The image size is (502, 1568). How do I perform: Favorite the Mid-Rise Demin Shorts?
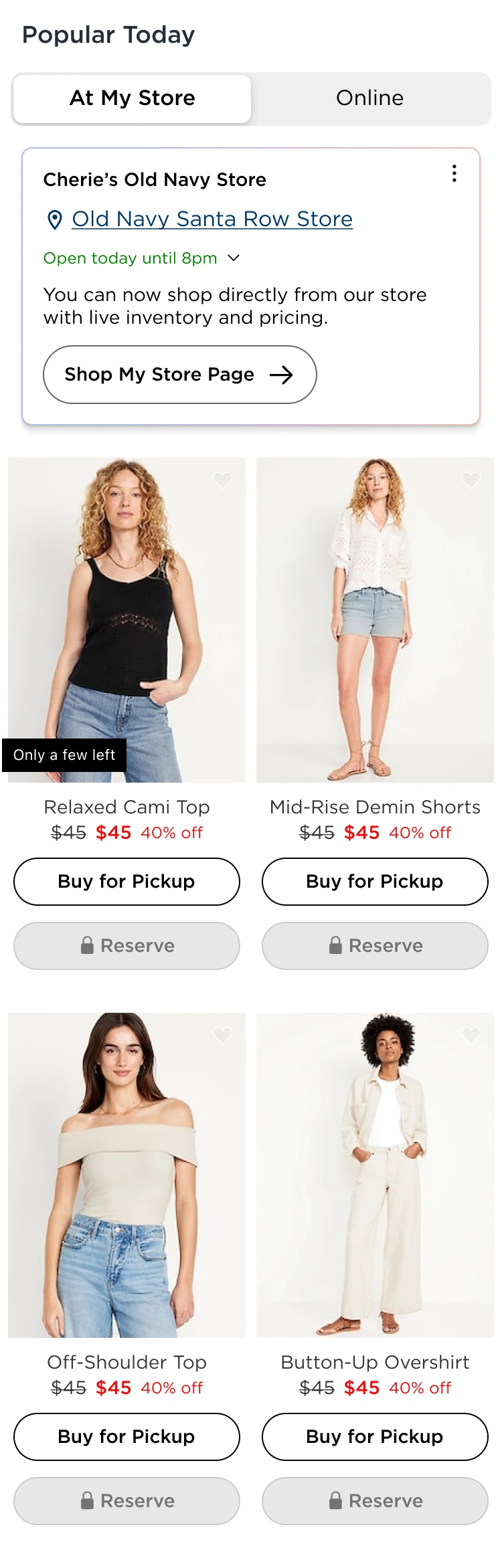(471, 480)
